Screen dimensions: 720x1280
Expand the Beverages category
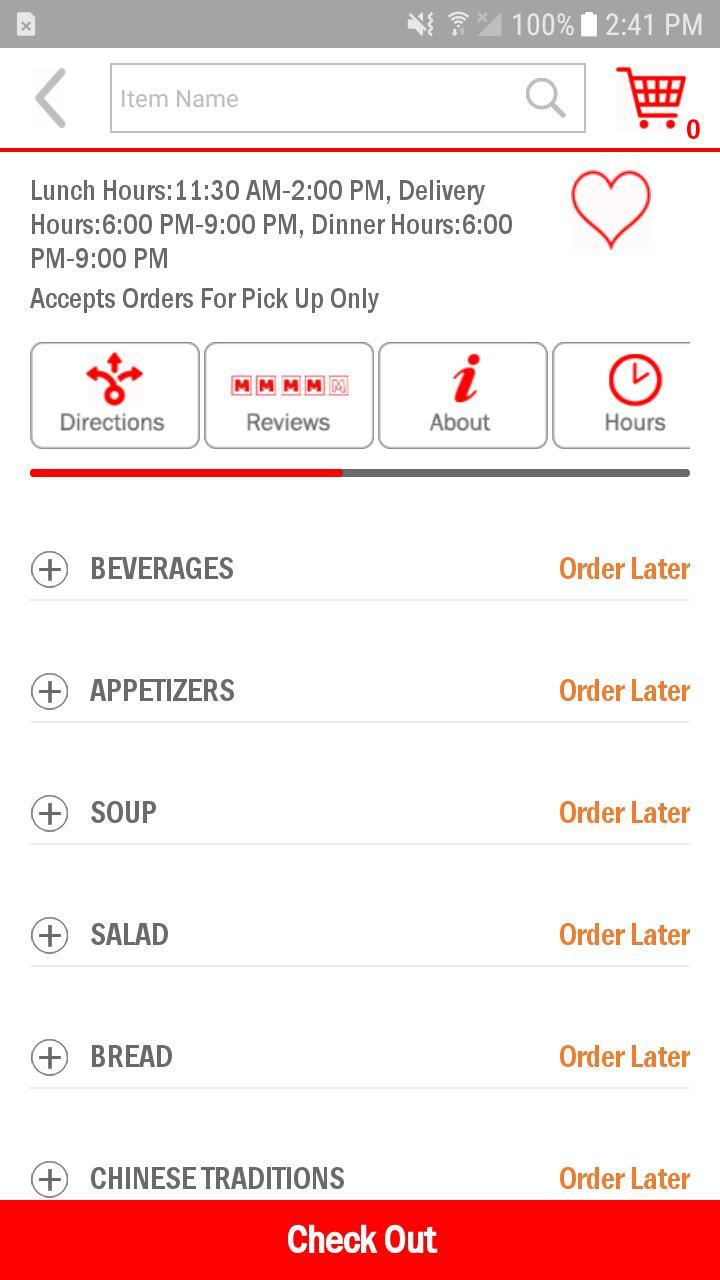pos(360,569)
